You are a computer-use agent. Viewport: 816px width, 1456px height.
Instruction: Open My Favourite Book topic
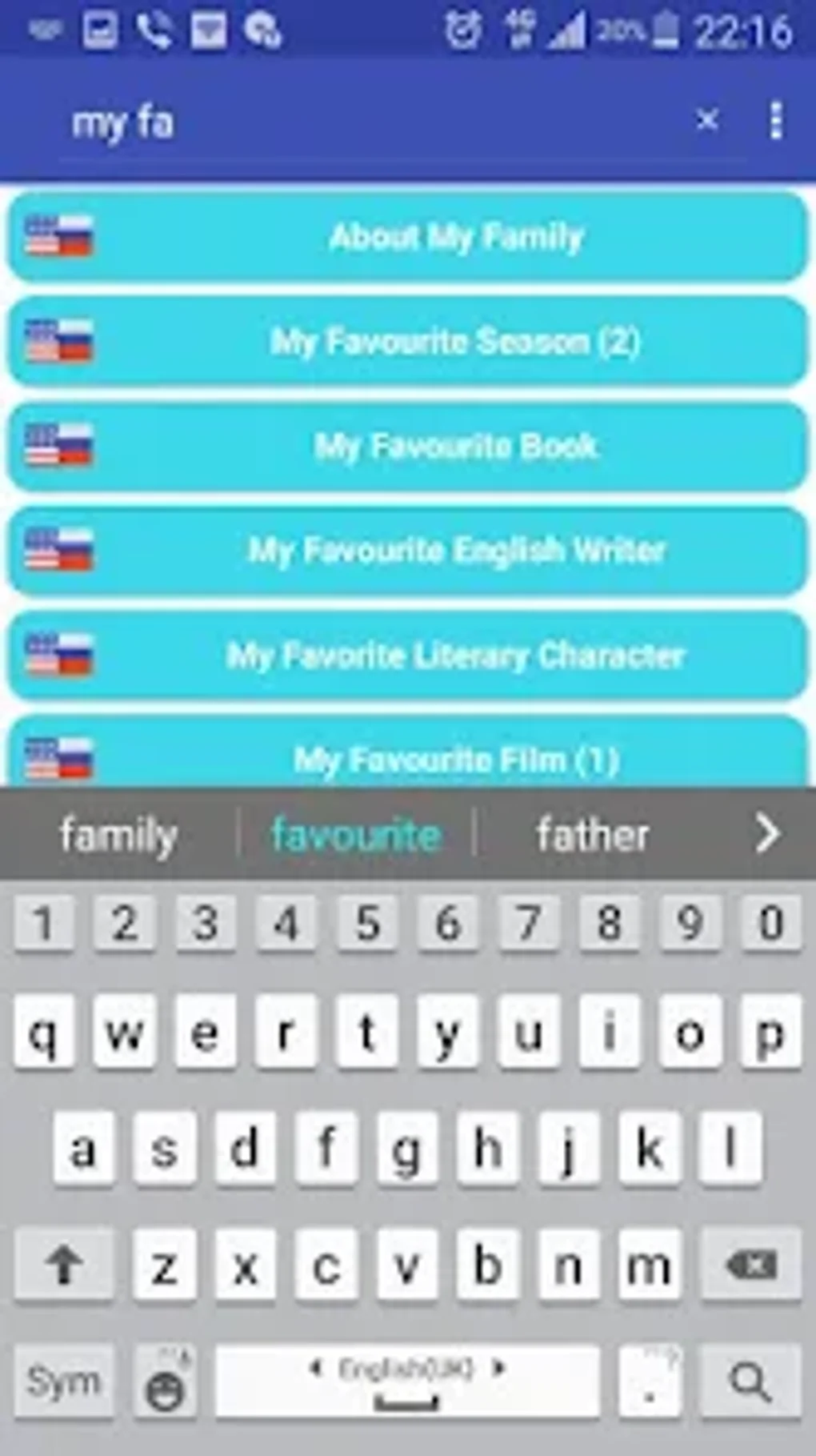[408, 447]
